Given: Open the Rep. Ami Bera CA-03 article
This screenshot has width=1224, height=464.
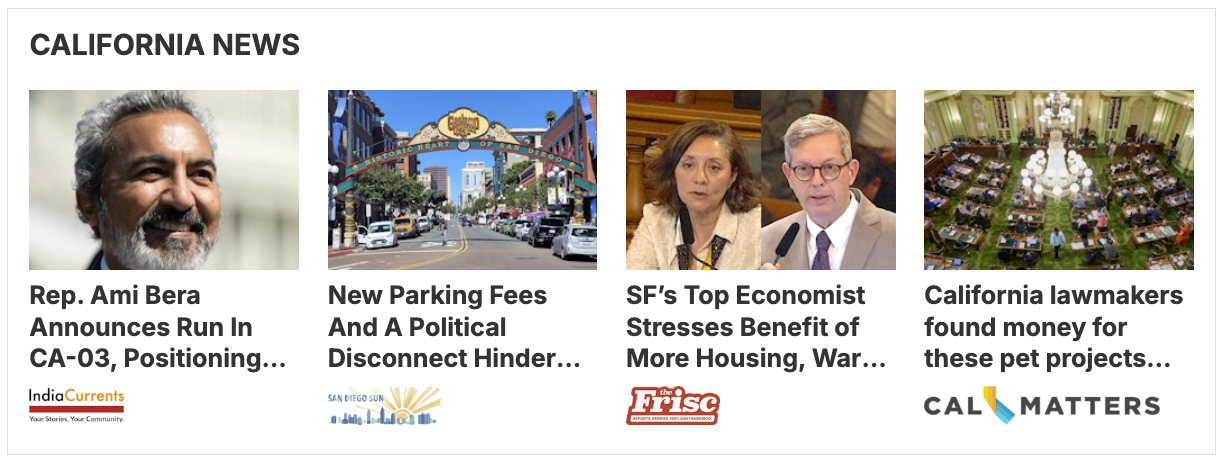Looking at the screenshot, I should click(158, 327).
